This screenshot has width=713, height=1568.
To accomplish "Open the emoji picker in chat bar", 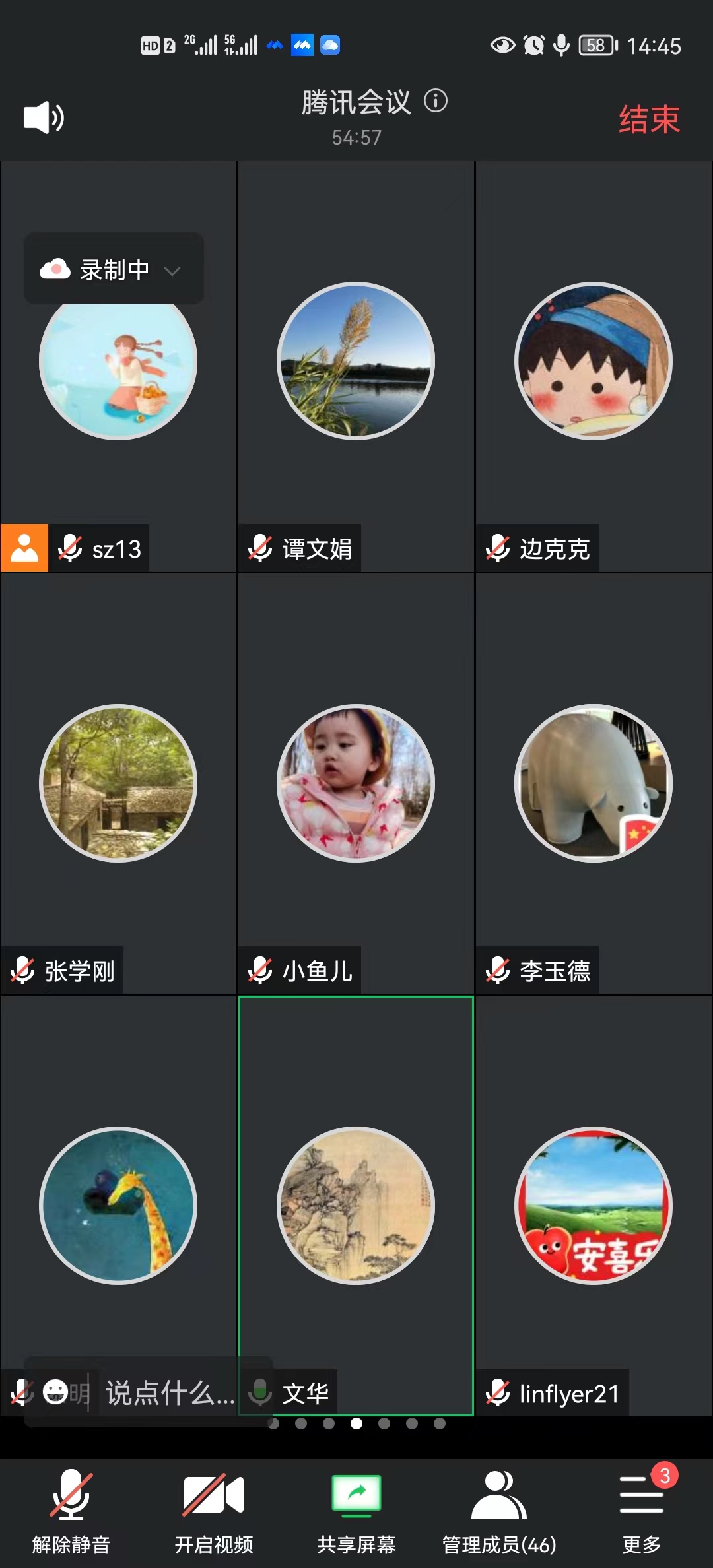I will [55, 1392].
